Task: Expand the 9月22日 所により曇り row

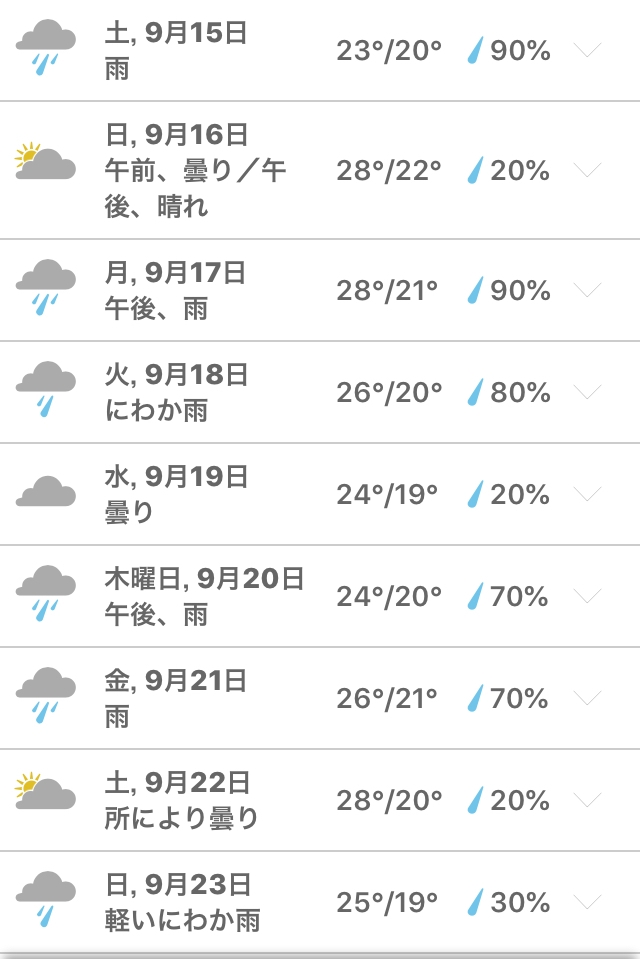Action: point(590,800)
